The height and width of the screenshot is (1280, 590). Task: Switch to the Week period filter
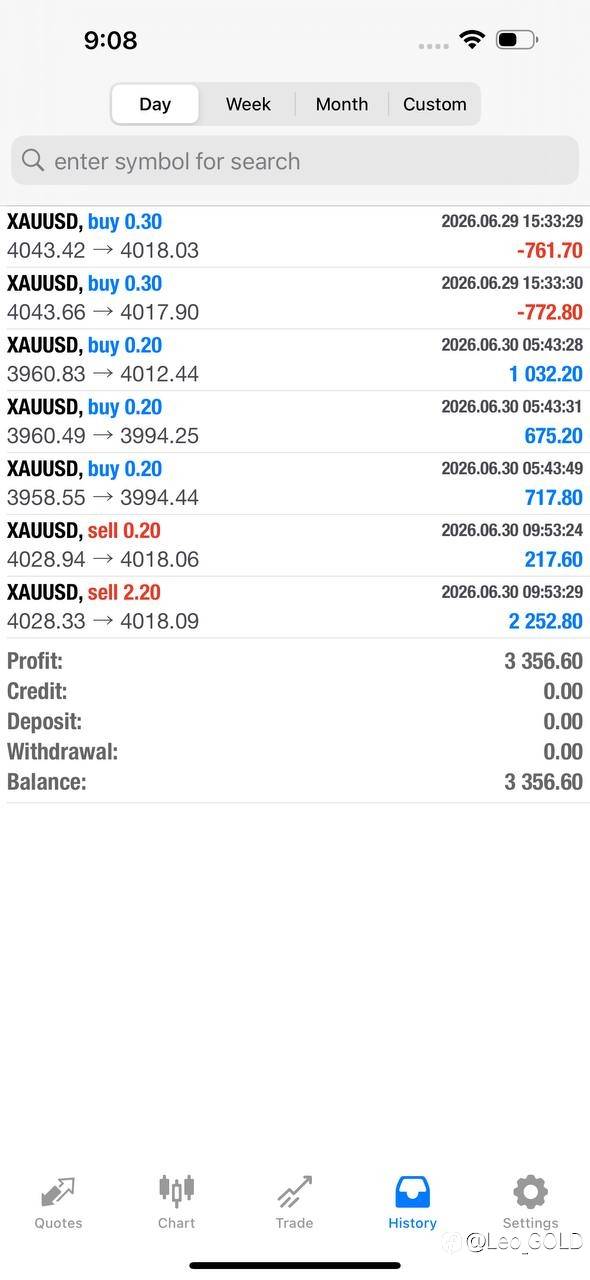pyautogui.click(x=248, y=104)
